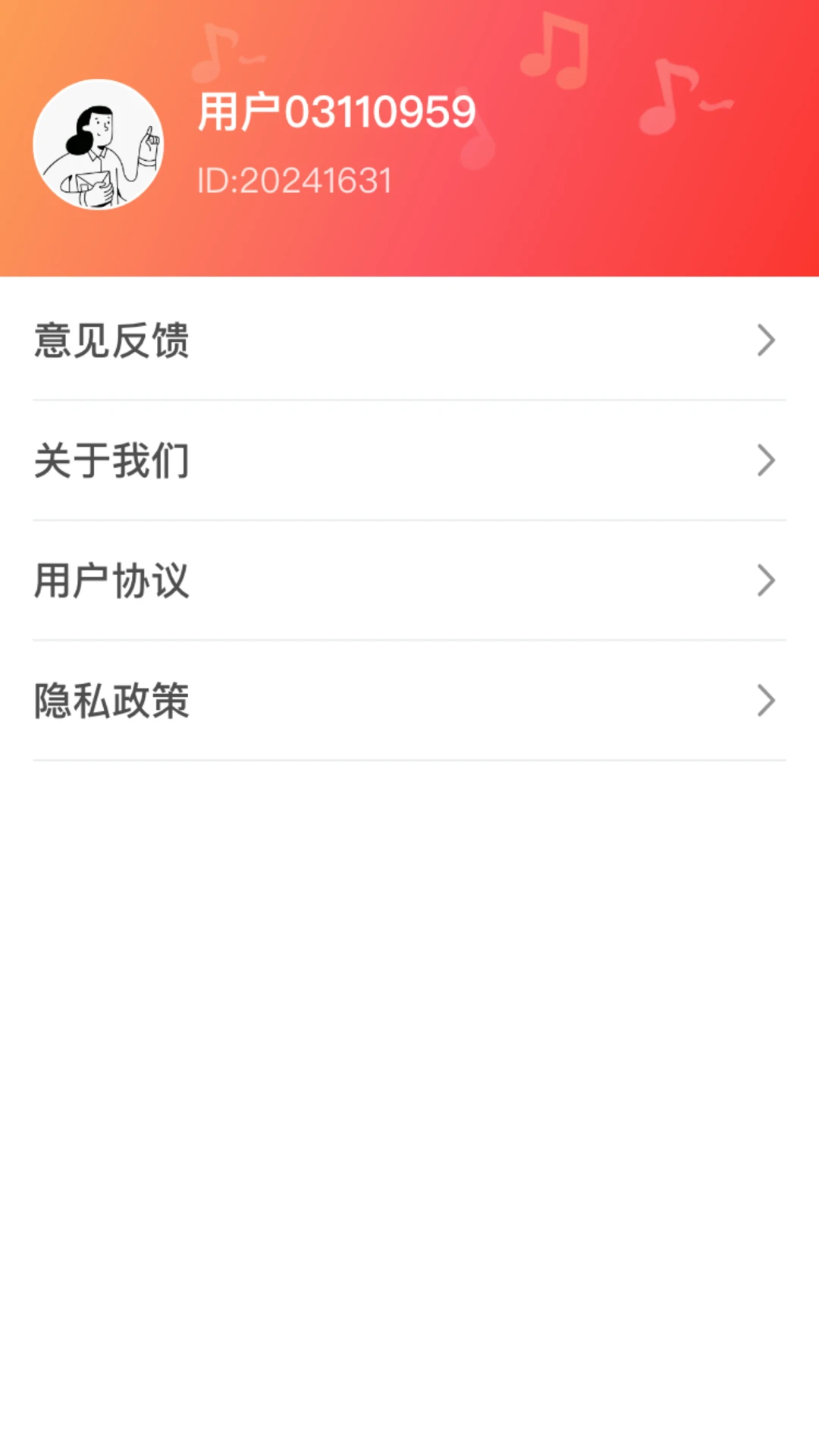Viewport: 819px width, 1456px height.
Task: Expand the 意见反馈 row chevron
Action: (766, 341)
